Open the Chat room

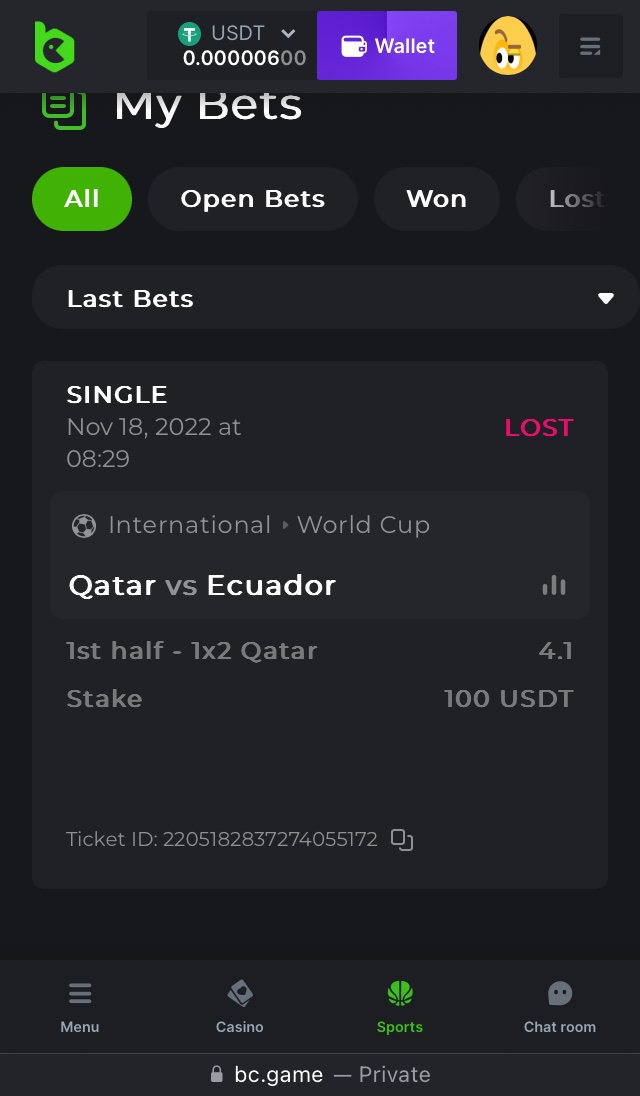point(560,1006)
